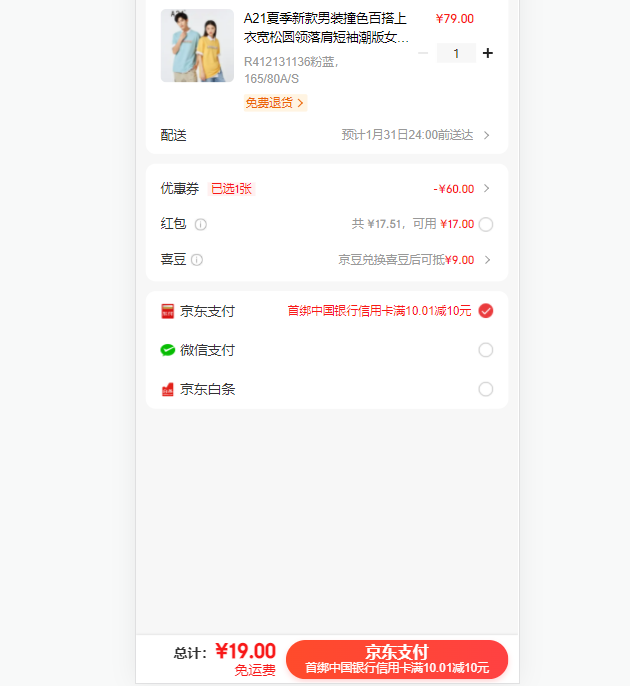
Task: Choose 微信支付 as payment method
Action: 486,350
